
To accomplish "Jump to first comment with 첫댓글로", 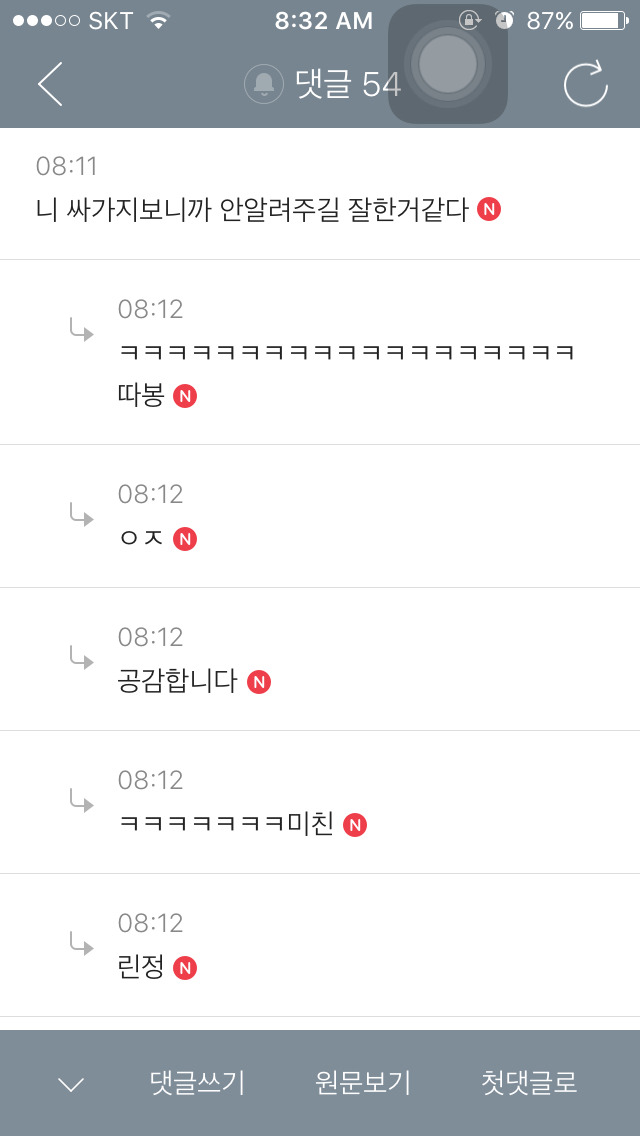I will tap(529, 1082).
